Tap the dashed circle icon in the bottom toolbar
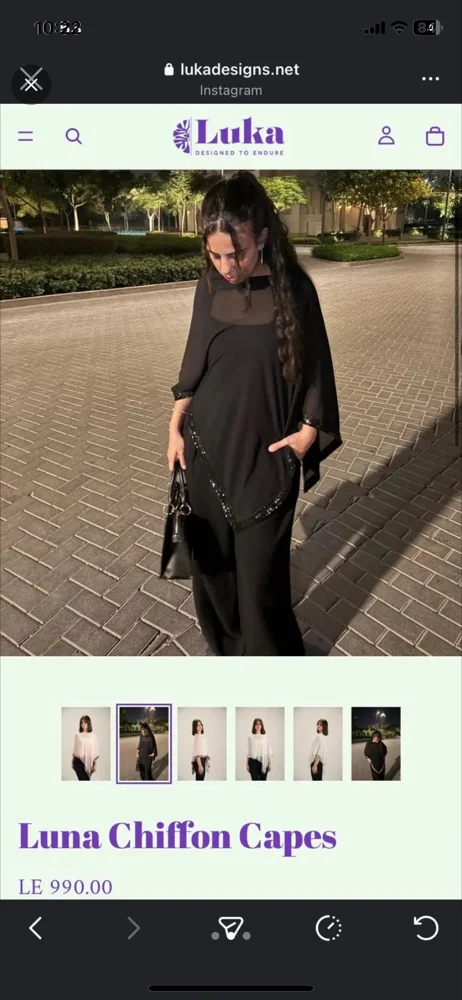Image resolution: width=462 pixels, height=1000 pixels. pyautogui.click(x=329, y=928)
